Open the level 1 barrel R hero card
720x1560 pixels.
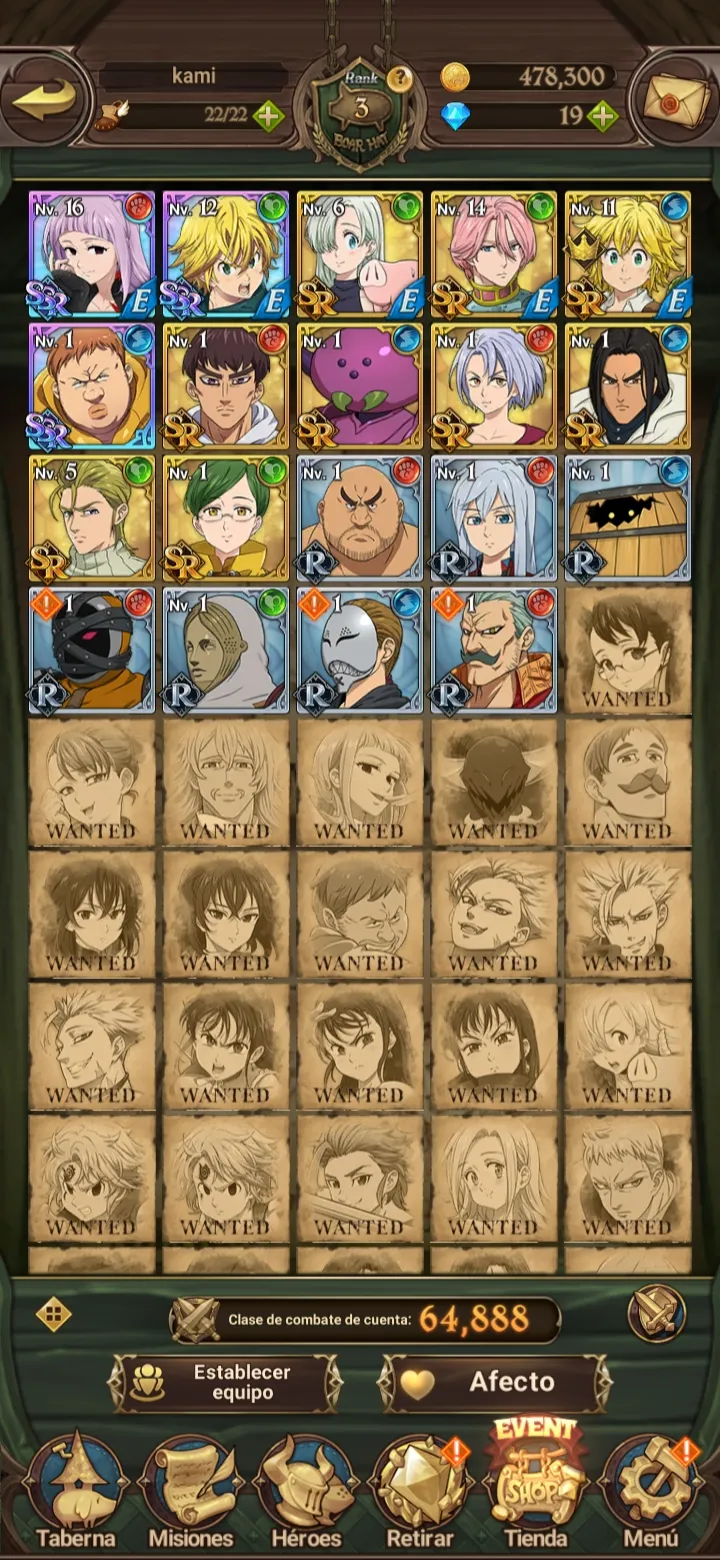628,518
